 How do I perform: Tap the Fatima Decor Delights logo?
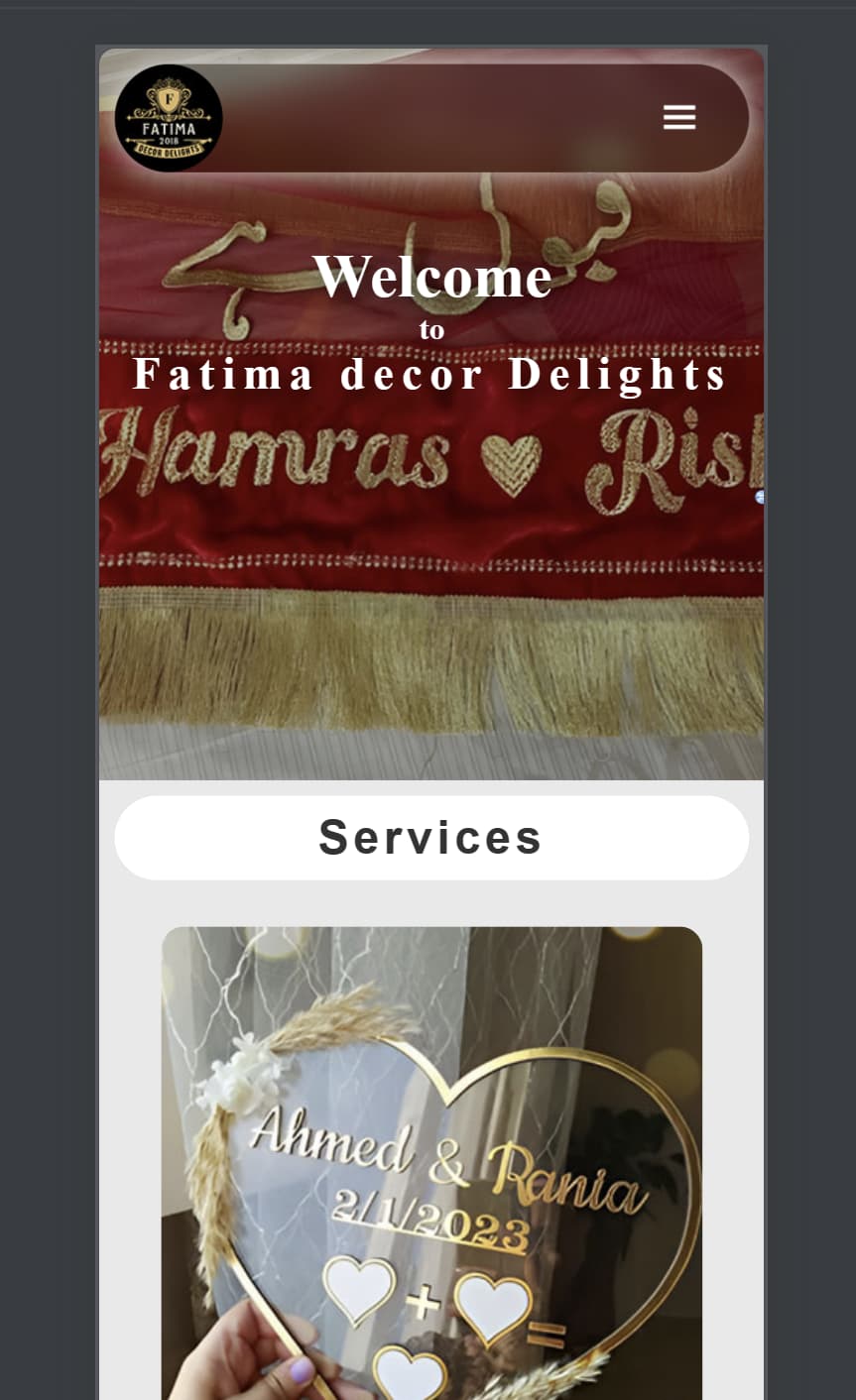[169, 118]
